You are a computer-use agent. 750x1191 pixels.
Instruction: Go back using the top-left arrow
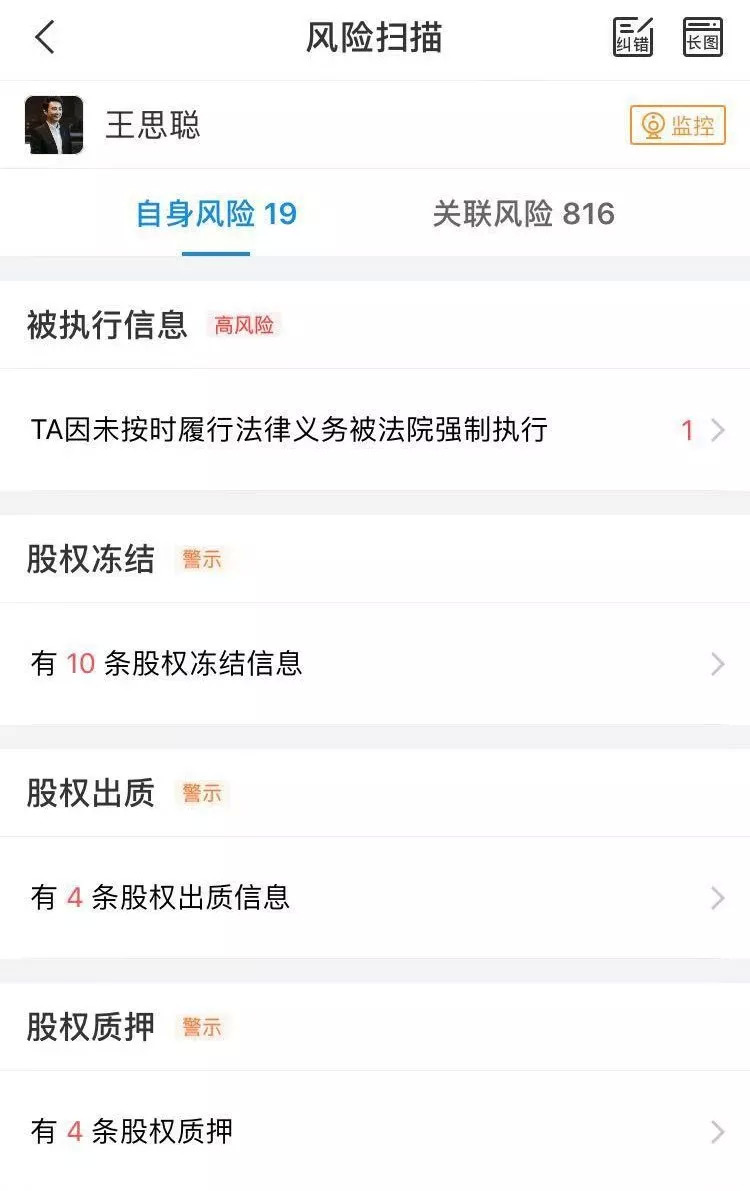click(45, 38)
